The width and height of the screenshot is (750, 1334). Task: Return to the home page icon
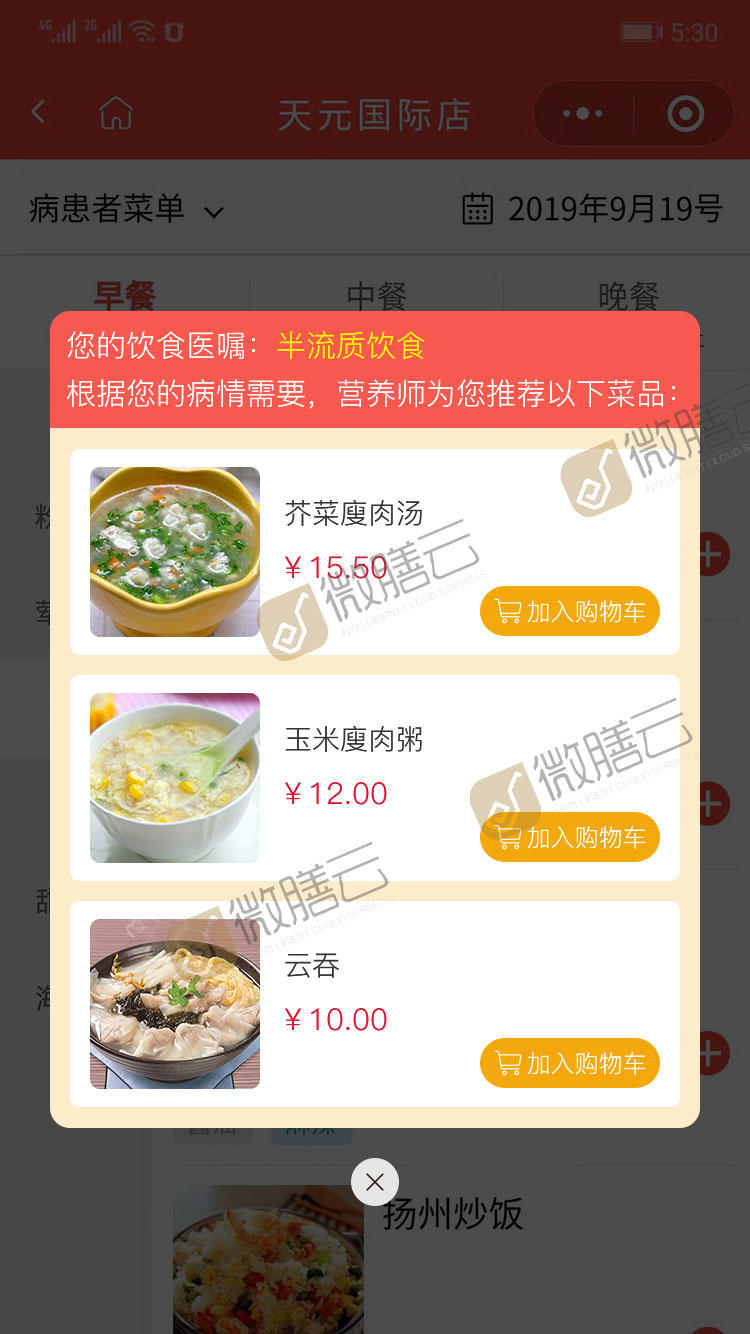point(116,113)
